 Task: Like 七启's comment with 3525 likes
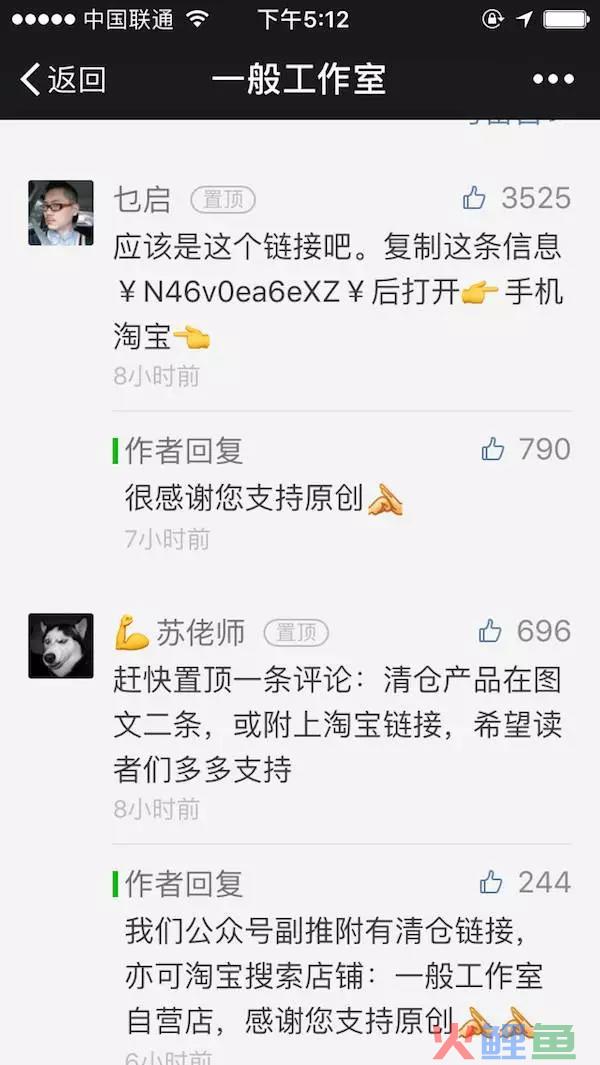coord(475,199)
